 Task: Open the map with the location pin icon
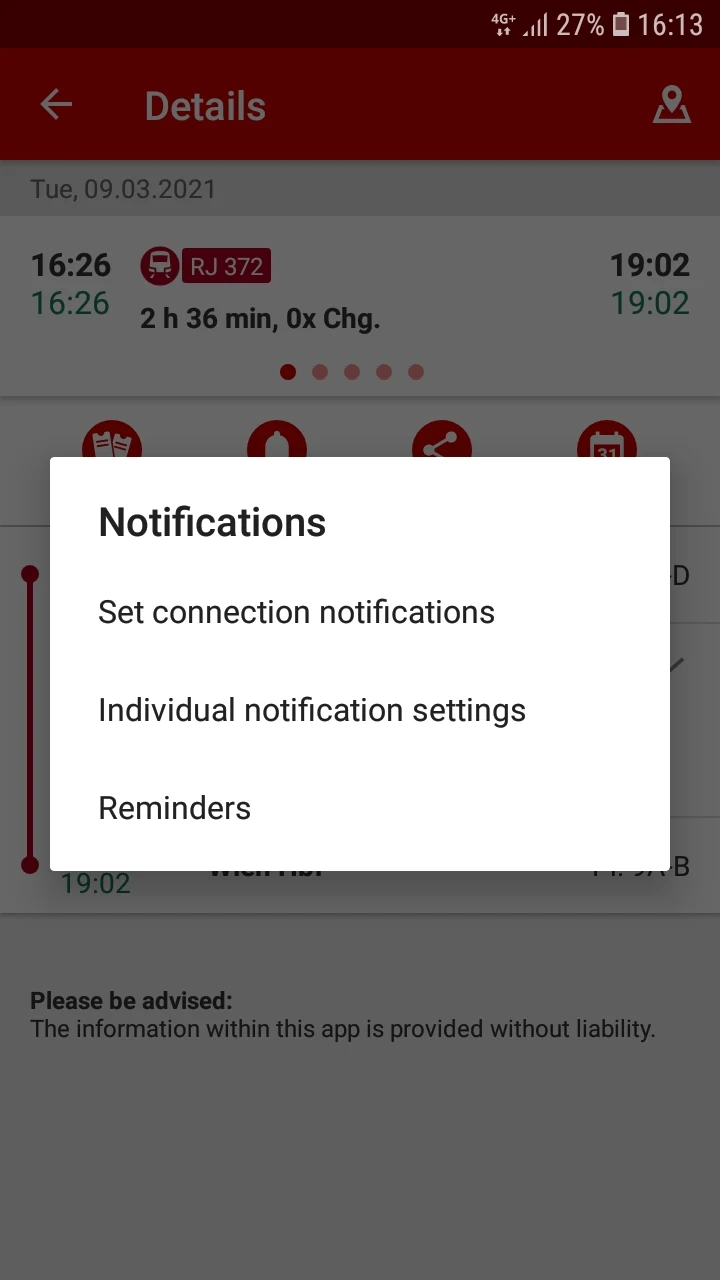click(x=671, y=104)
